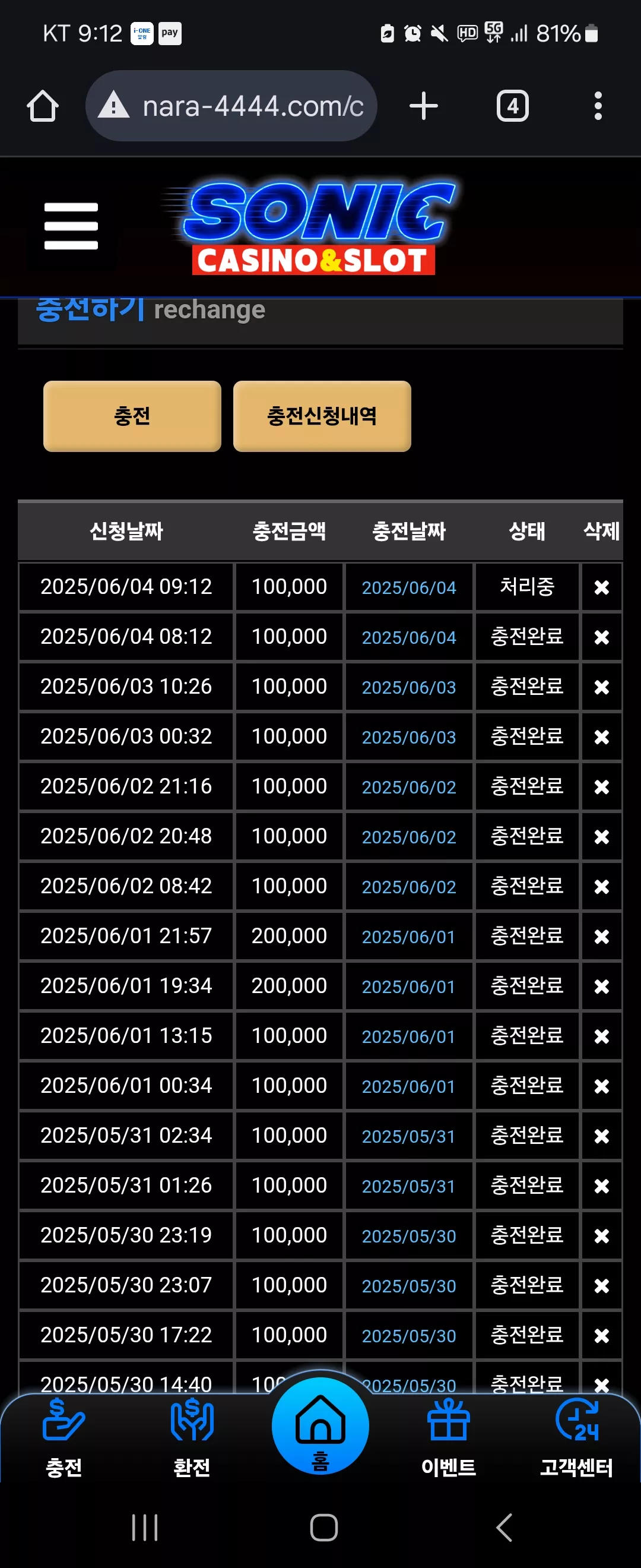The width and height of the screenshot is (641, 1568).
Task: Open the browser overflow menu
Action: [x=598, y=106]
